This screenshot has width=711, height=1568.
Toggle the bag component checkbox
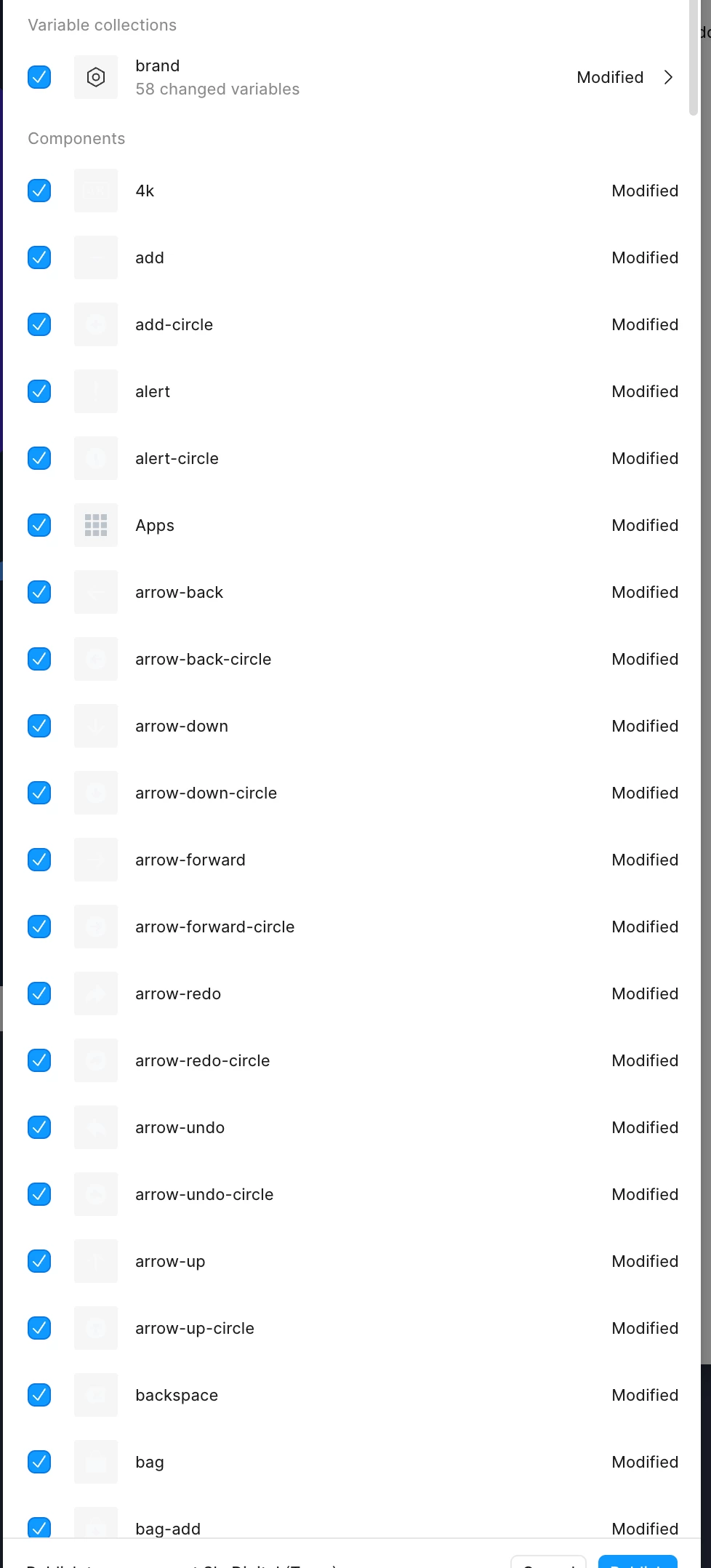[x=39, y=1462]
